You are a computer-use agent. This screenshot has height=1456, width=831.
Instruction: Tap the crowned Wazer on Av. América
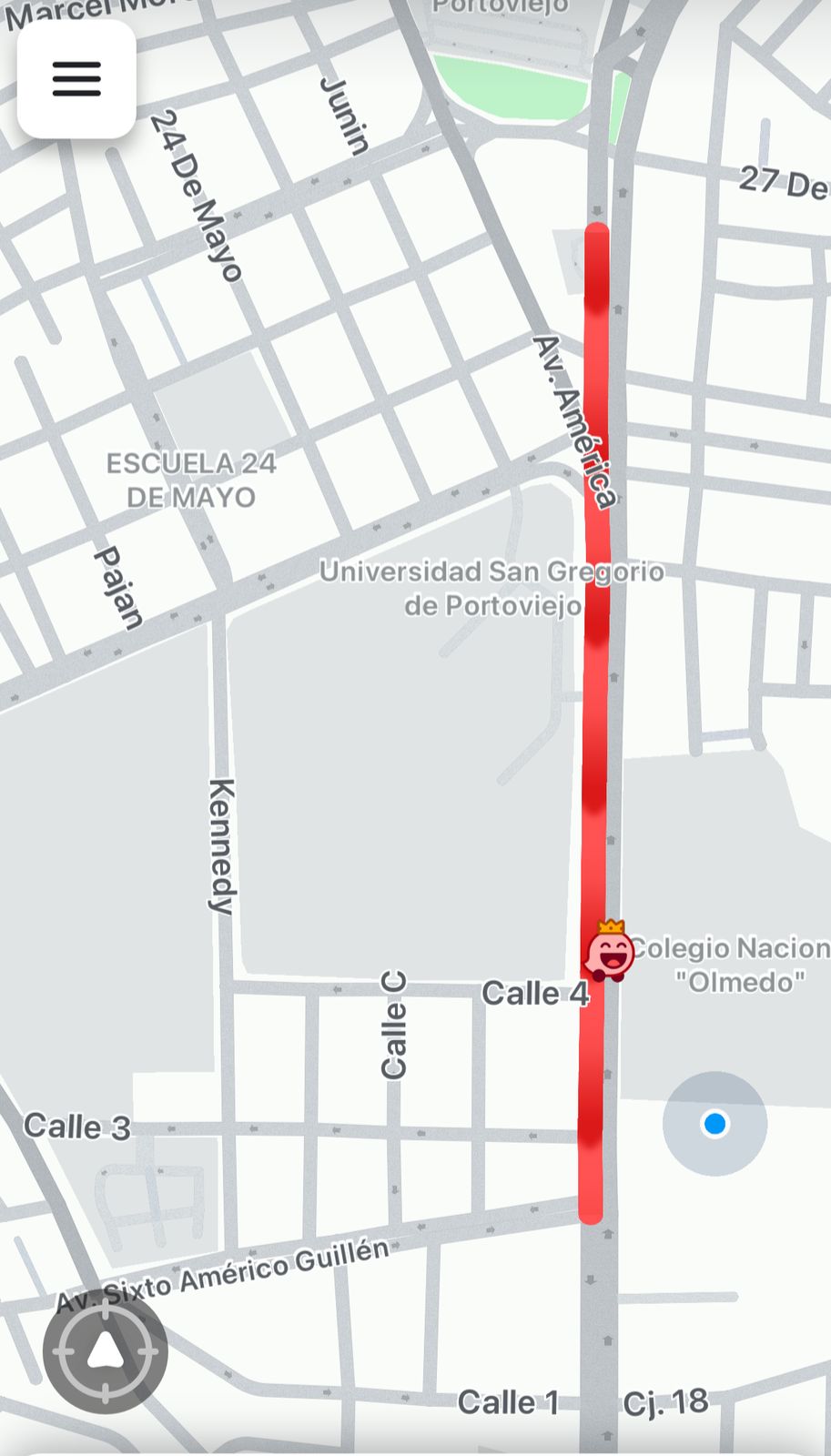tap(609, 952)
